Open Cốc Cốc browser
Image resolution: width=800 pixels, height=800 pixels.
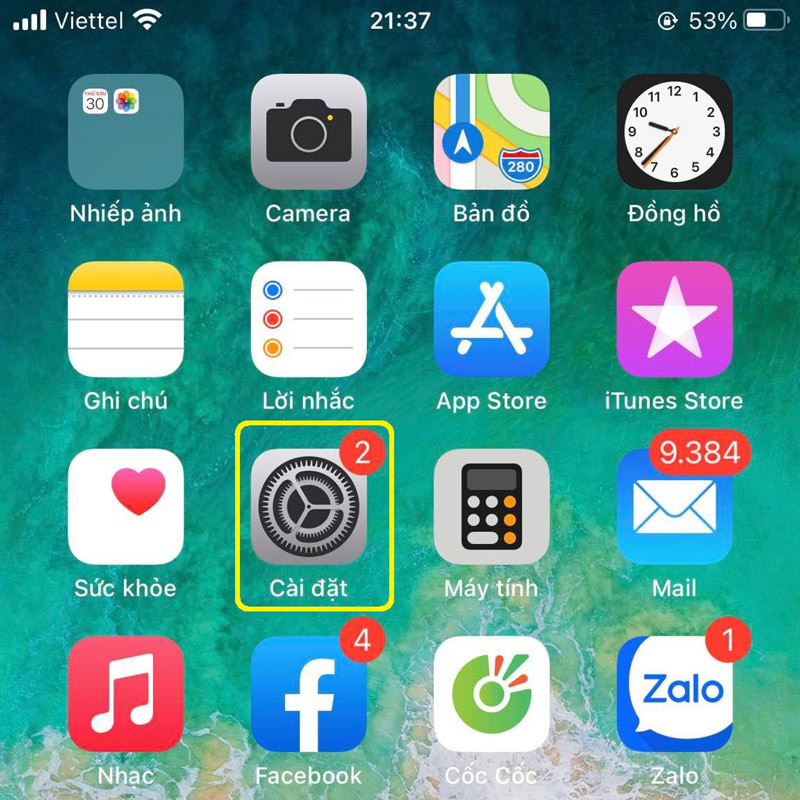pos(491,693)
